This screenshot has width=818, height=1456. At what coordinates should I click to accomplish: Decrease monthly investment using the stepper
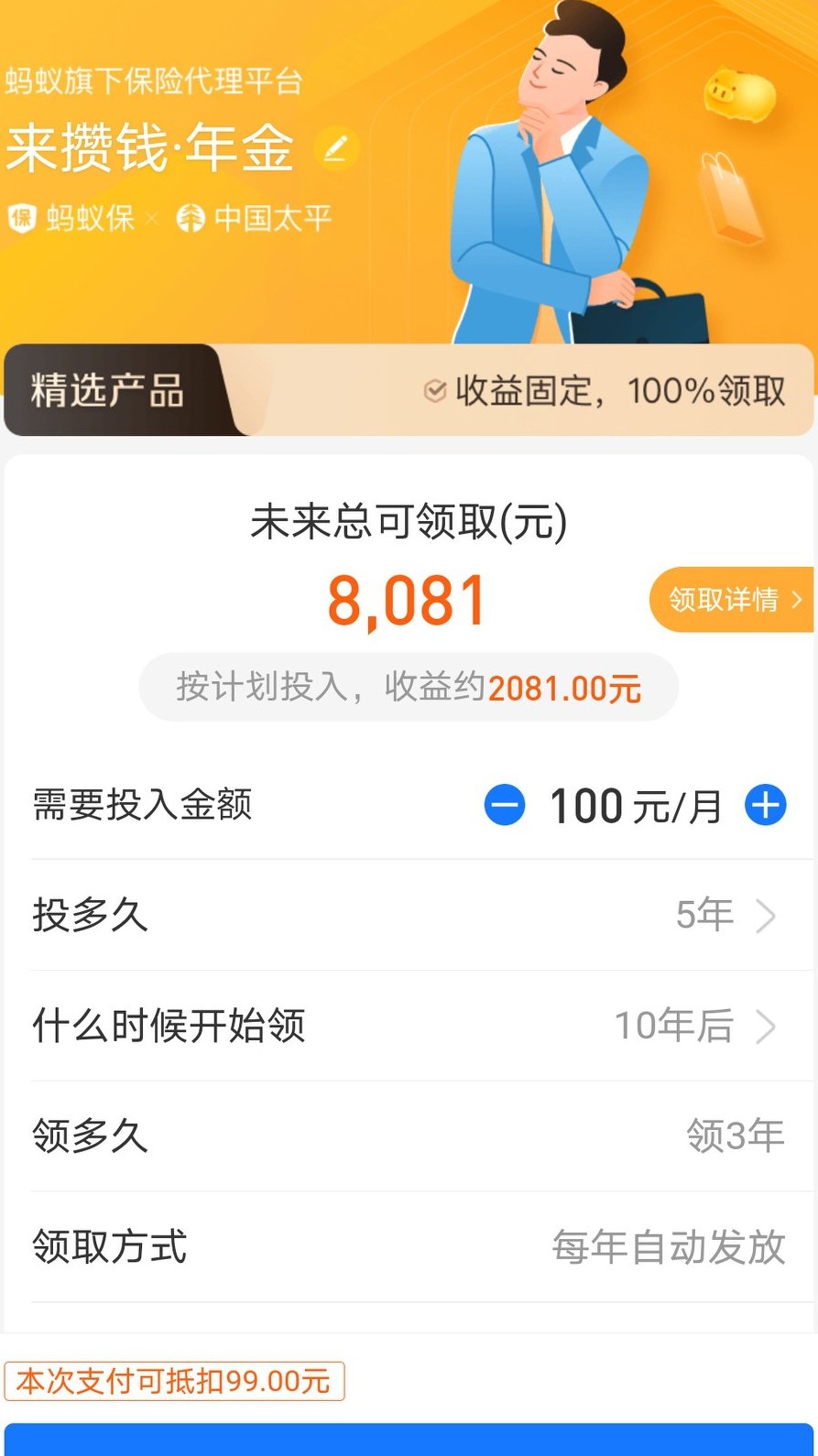[503, 805]
